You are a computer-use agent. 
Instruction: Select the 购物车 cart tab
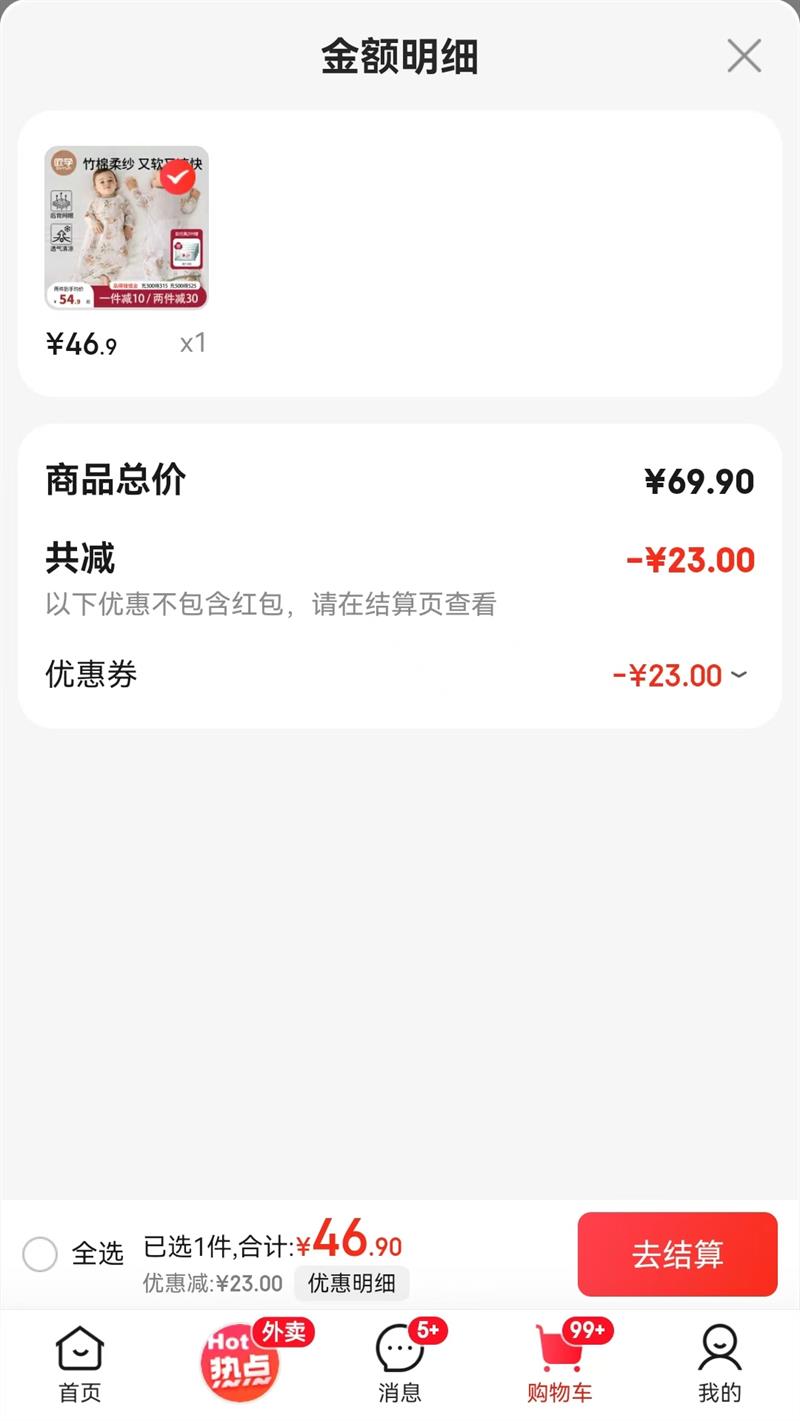(560, 1364)
